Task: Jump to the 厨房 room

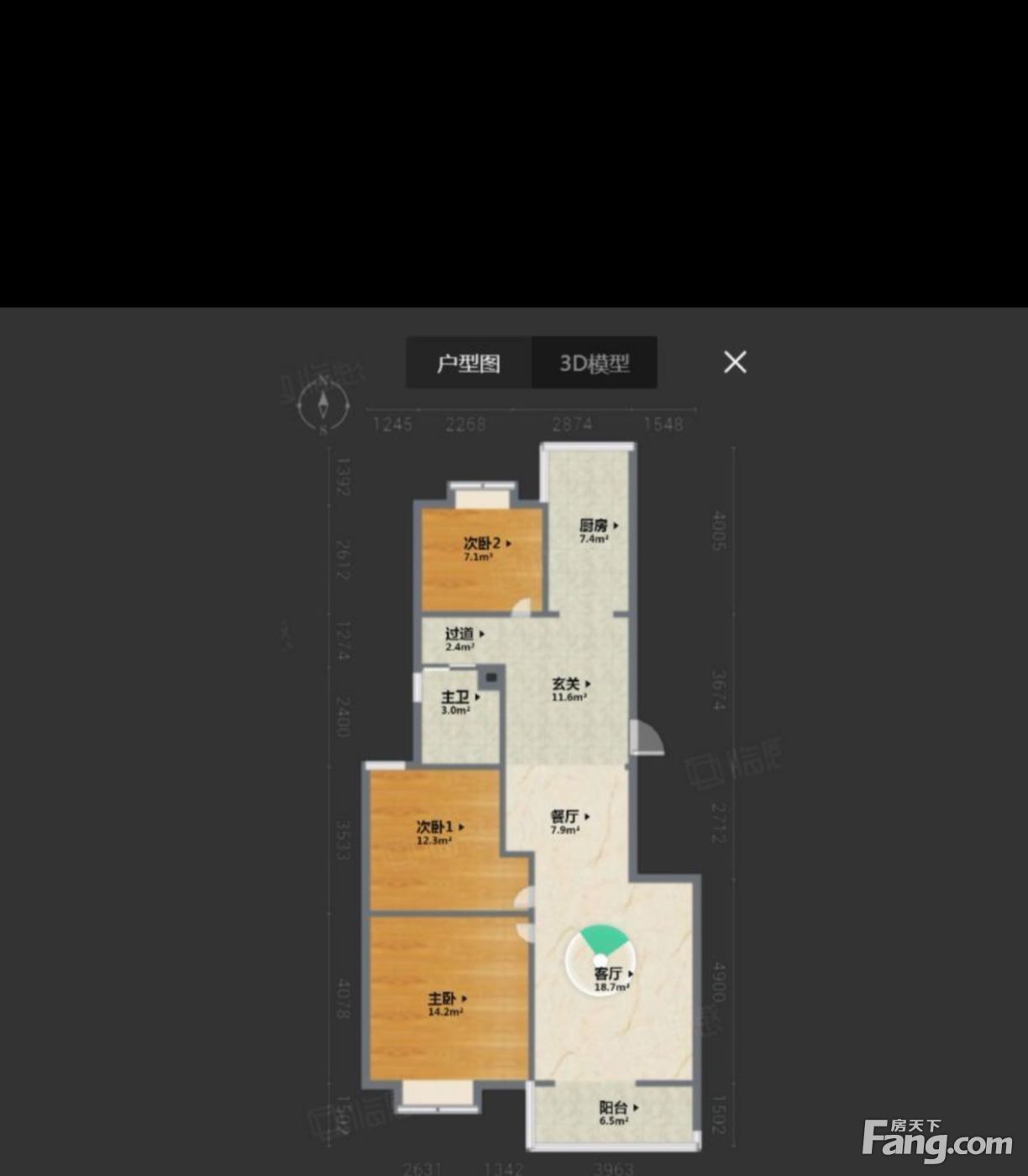Action: pyautogui.click(x=599, y=531)
